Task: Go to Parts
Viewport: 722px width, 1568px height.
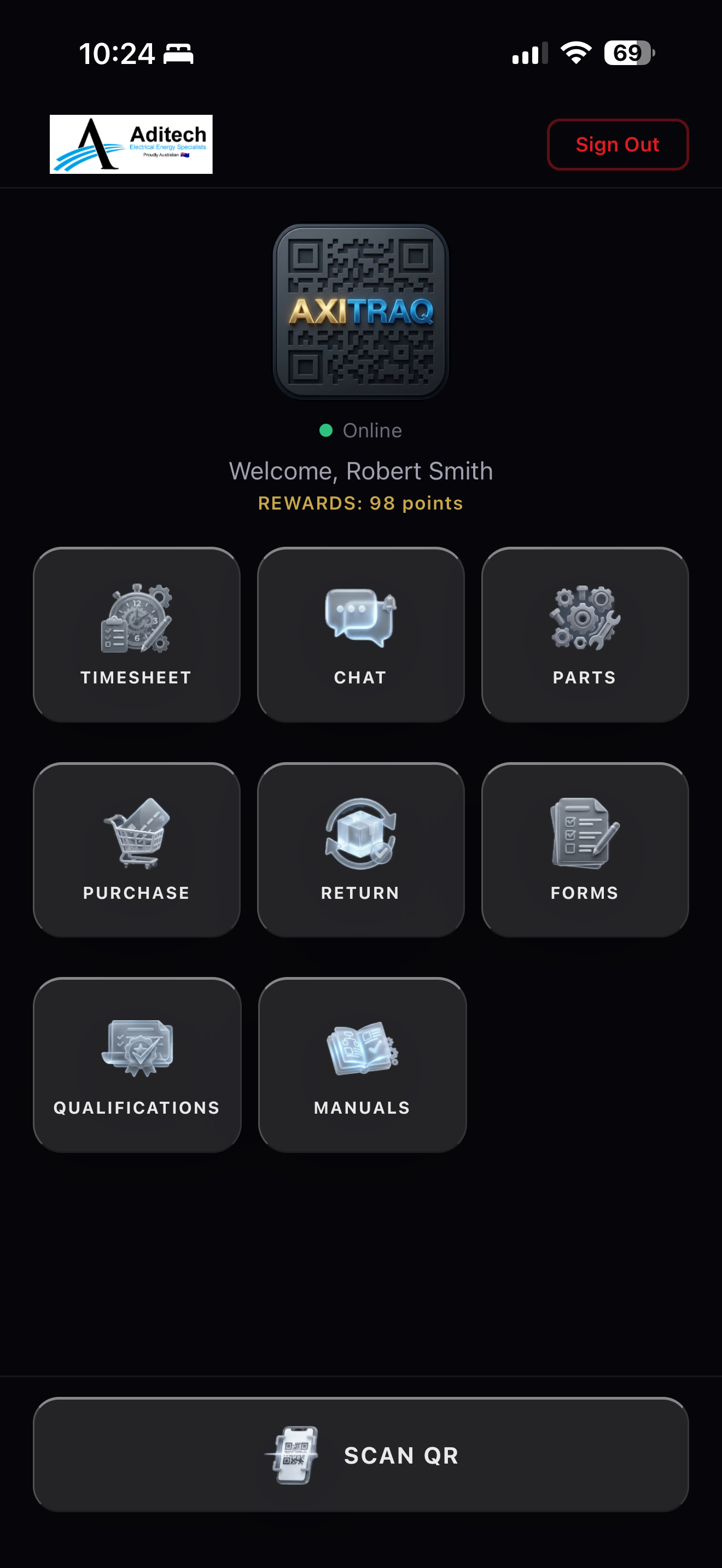Action: [584, 635]
